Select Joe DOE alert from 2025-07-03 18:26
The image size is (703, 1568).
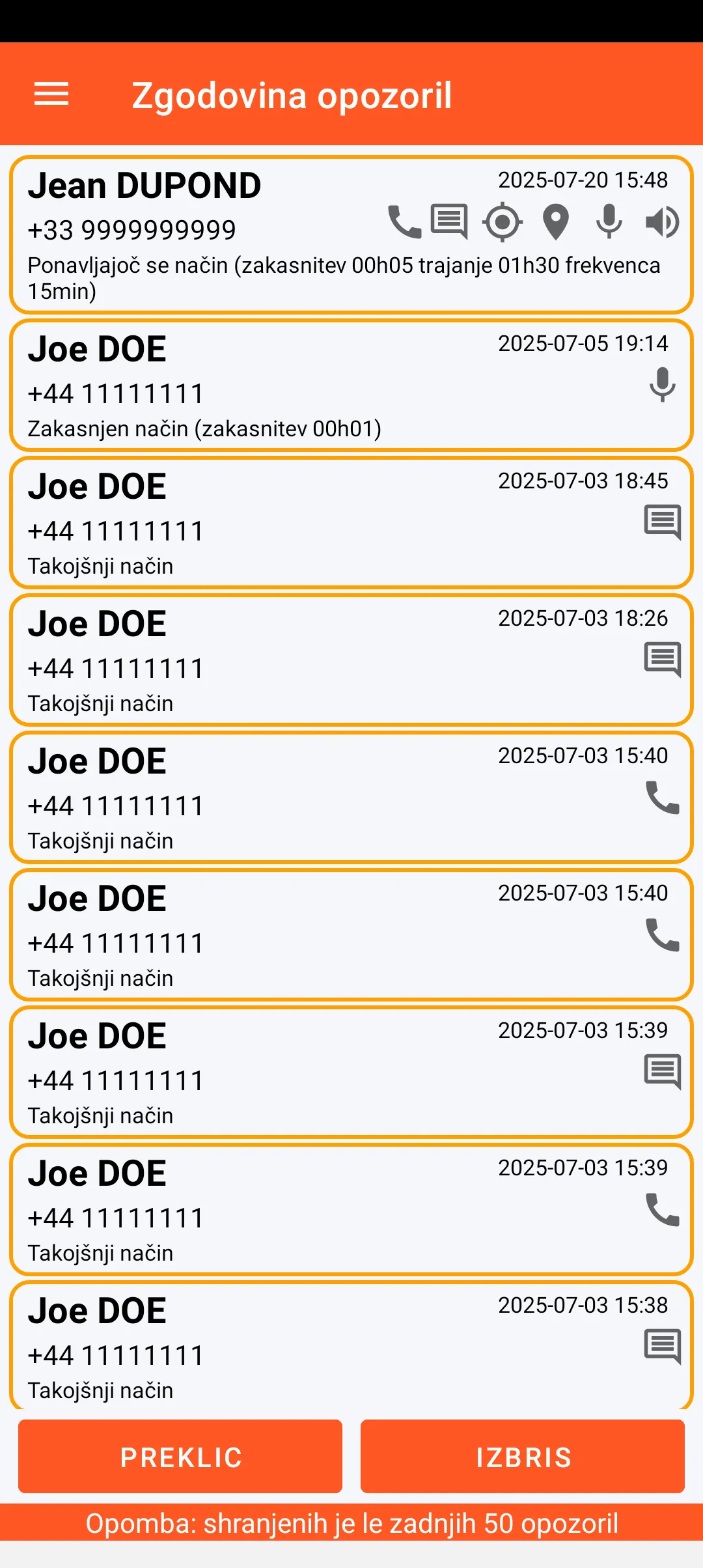pos(351,660)
